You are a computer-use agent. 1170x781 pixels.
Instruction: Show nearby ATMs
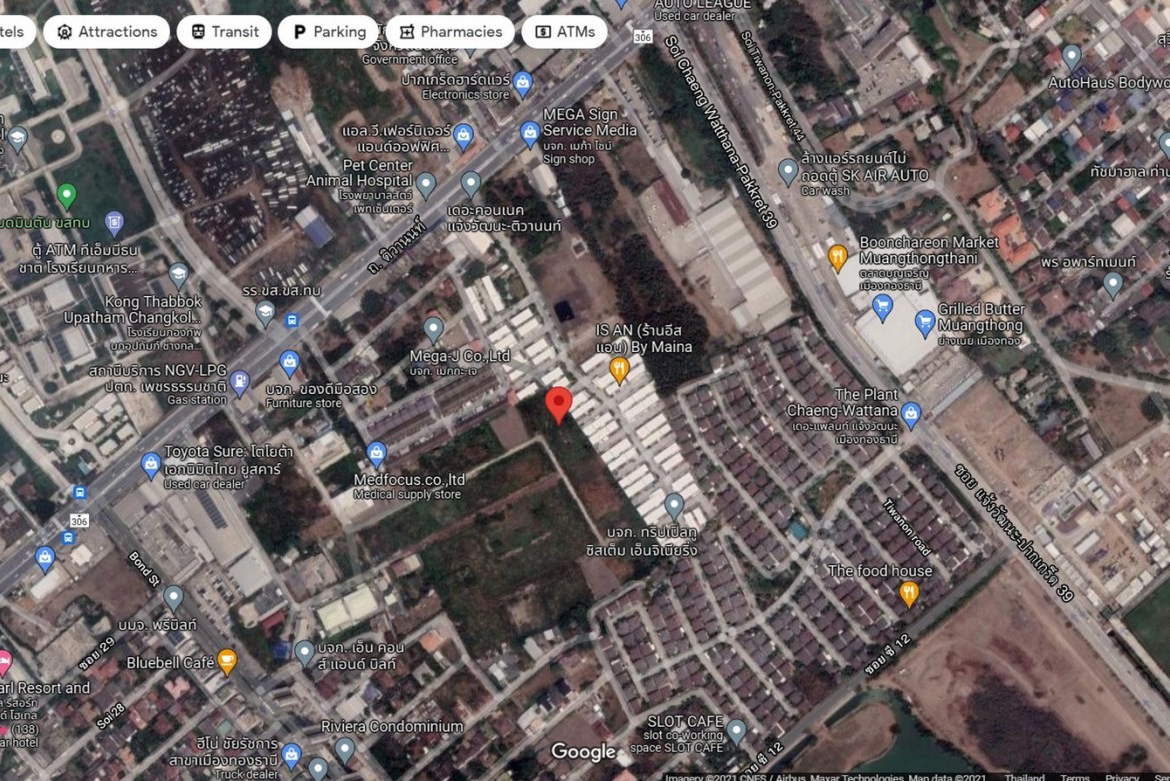pos(564,32)
